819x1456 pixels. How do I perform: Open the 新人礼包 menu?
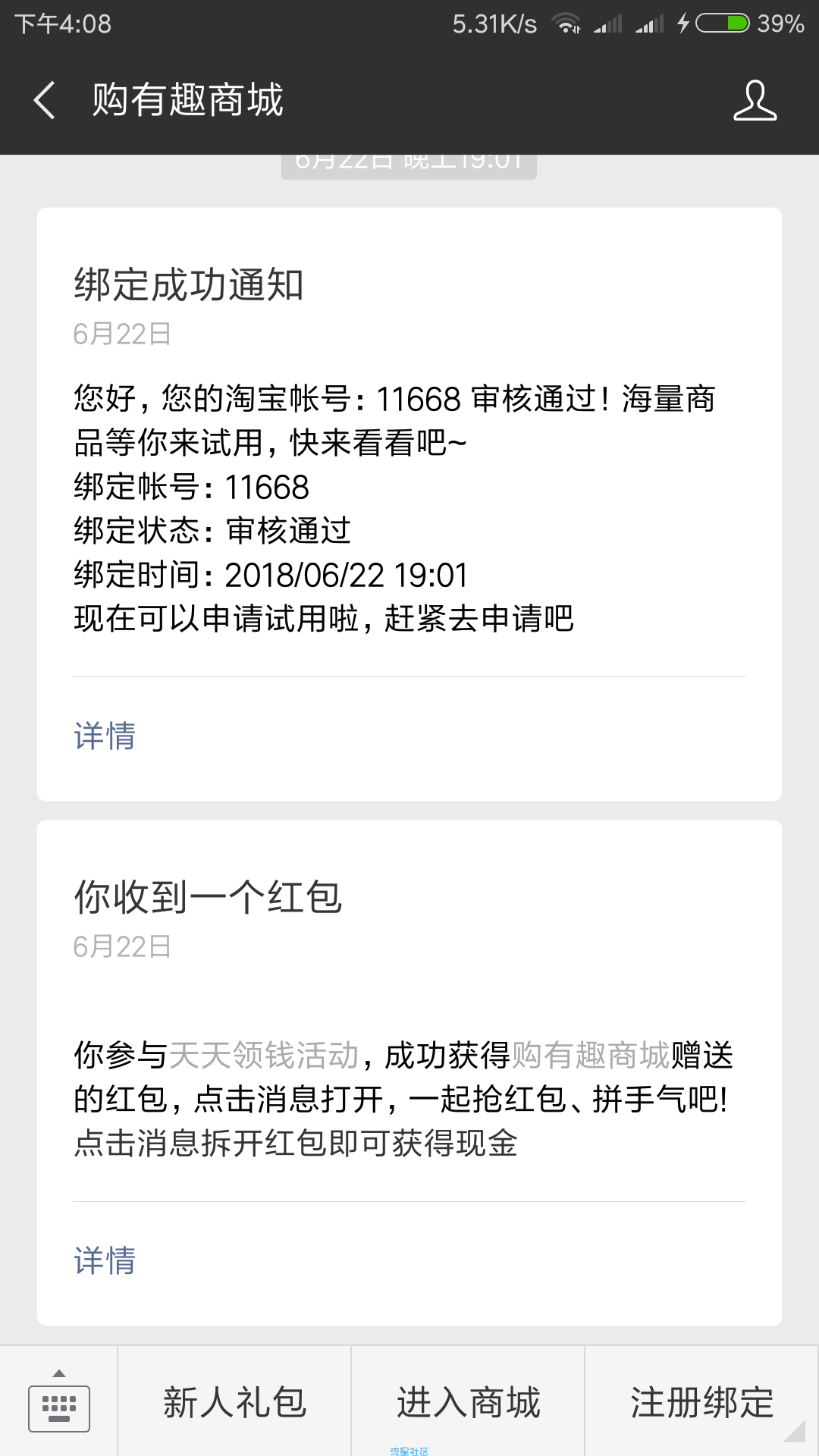click(234, 1401)
